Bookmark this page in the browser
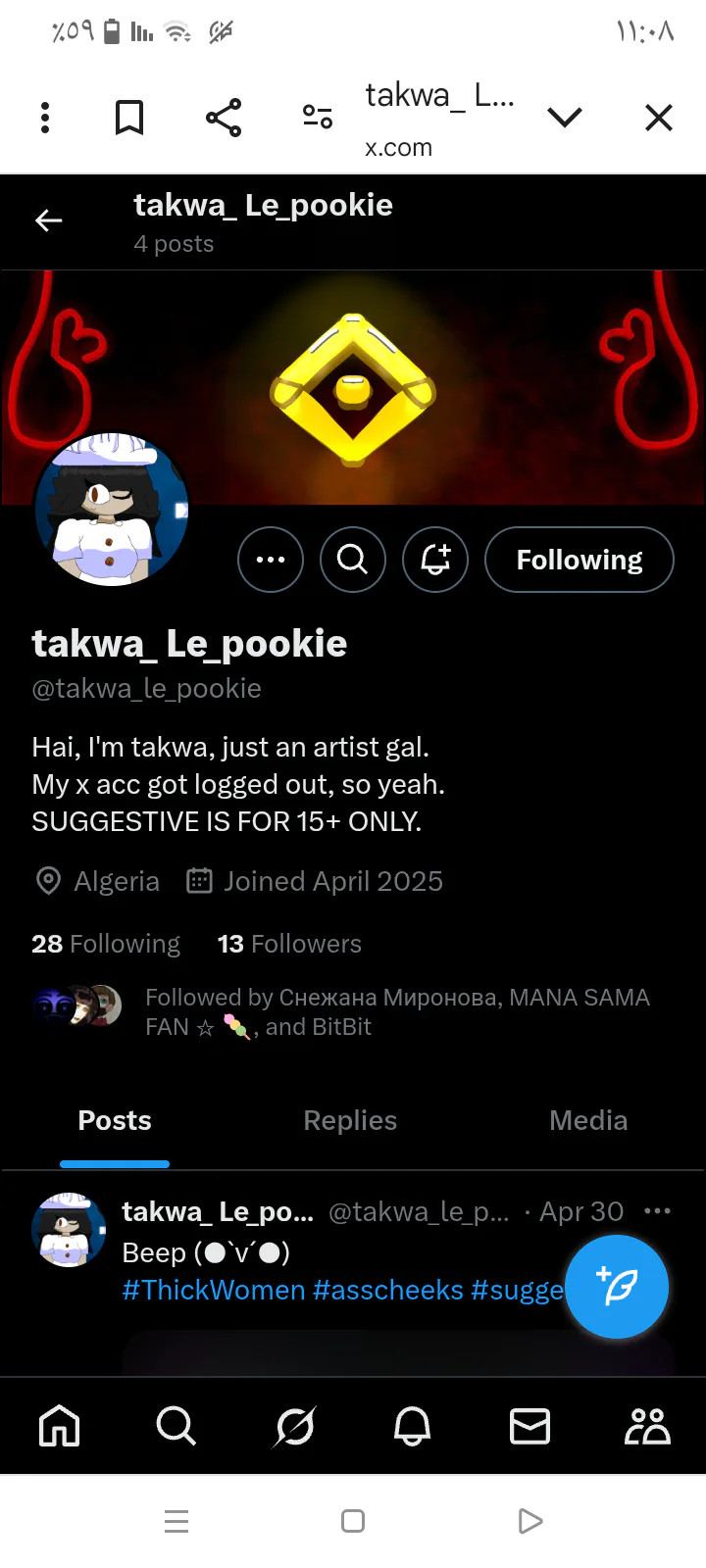Image resolution: width=706 pixels, height=1568 pixels. (129, 118)
